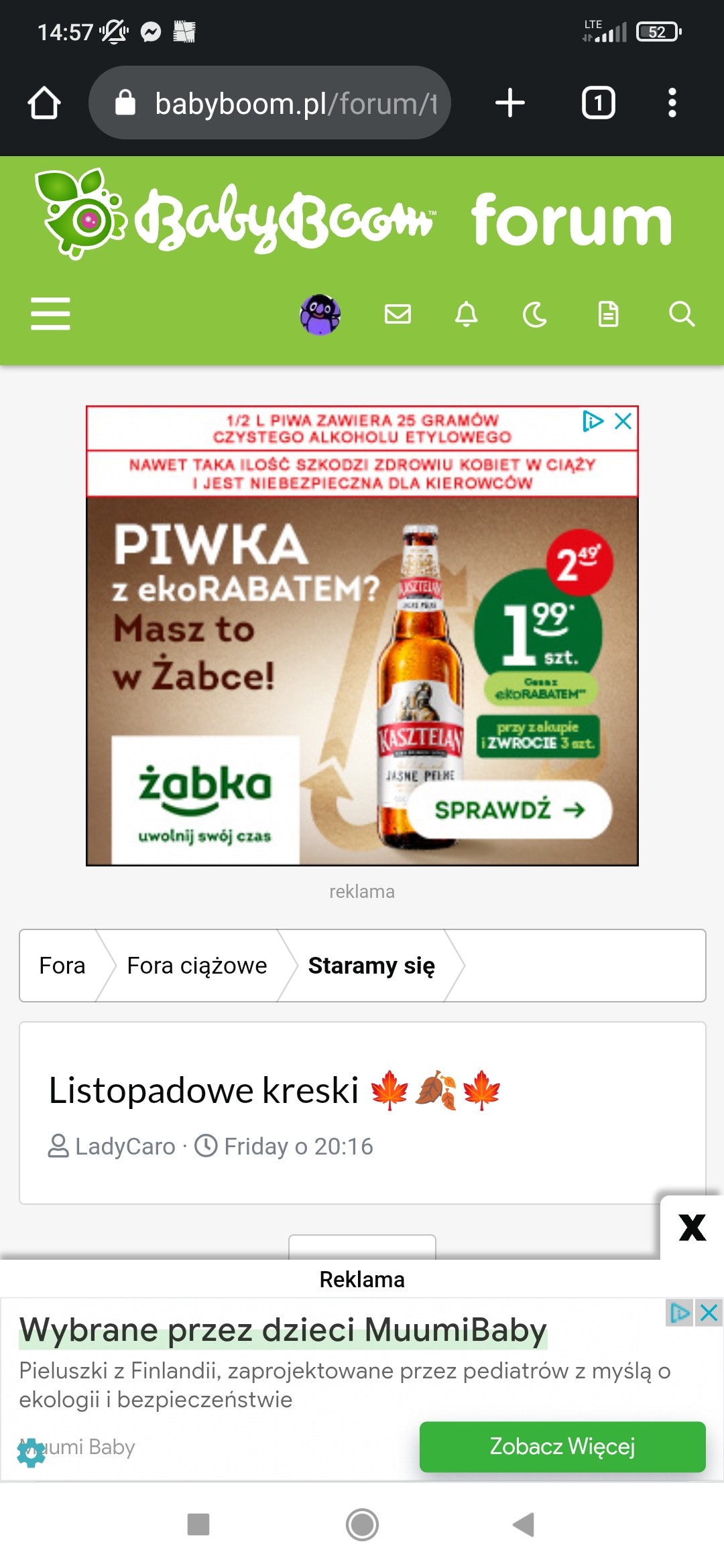This screenshot has width=724, height=1568.
Task: Open forum search
Action: coord(682,314)
